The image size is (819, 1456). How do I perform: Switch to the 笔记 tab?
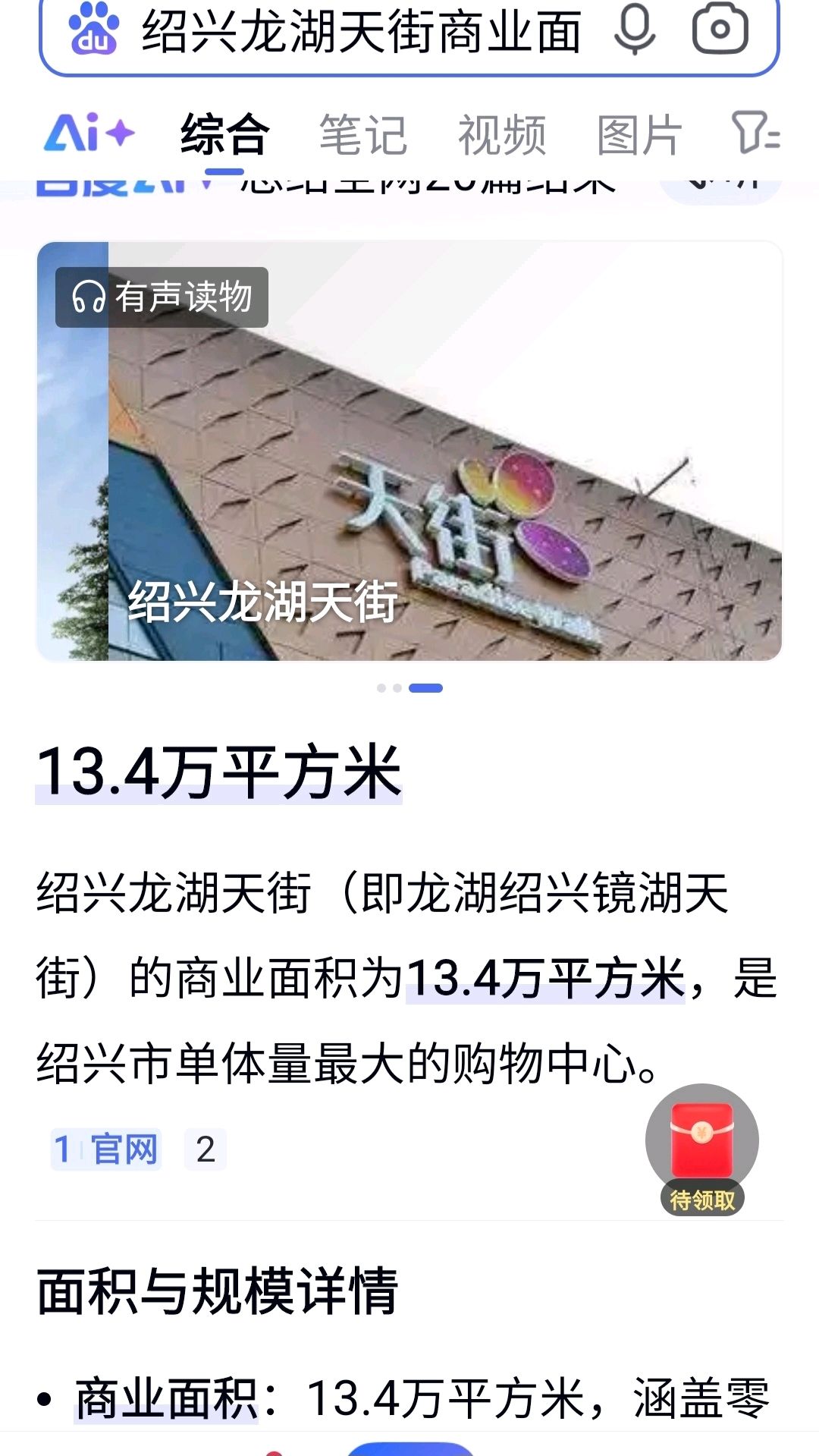tap(362, 136)
